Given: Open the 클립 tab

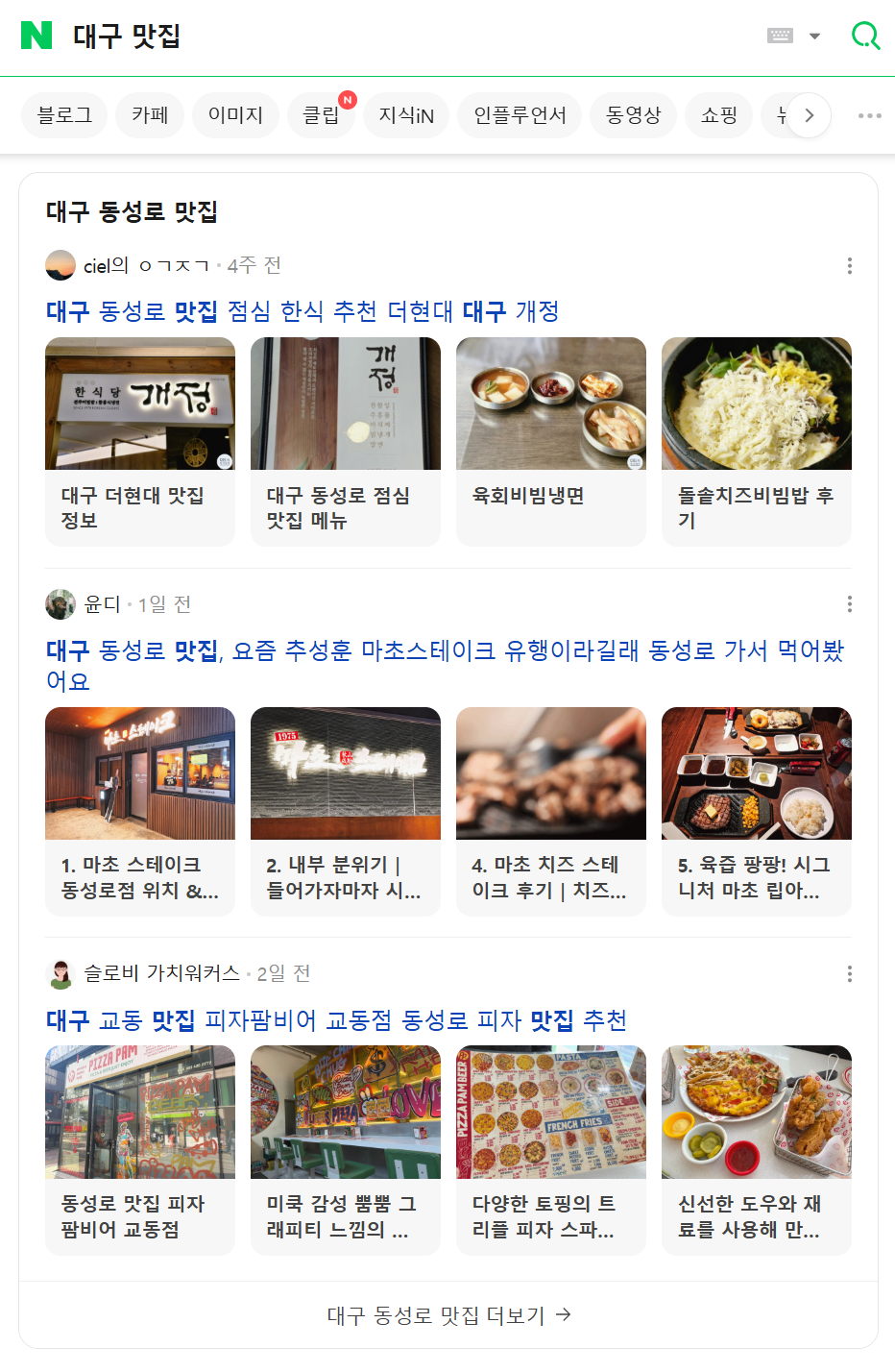Looking at the screenshot, I should click(x=321, y=115).
